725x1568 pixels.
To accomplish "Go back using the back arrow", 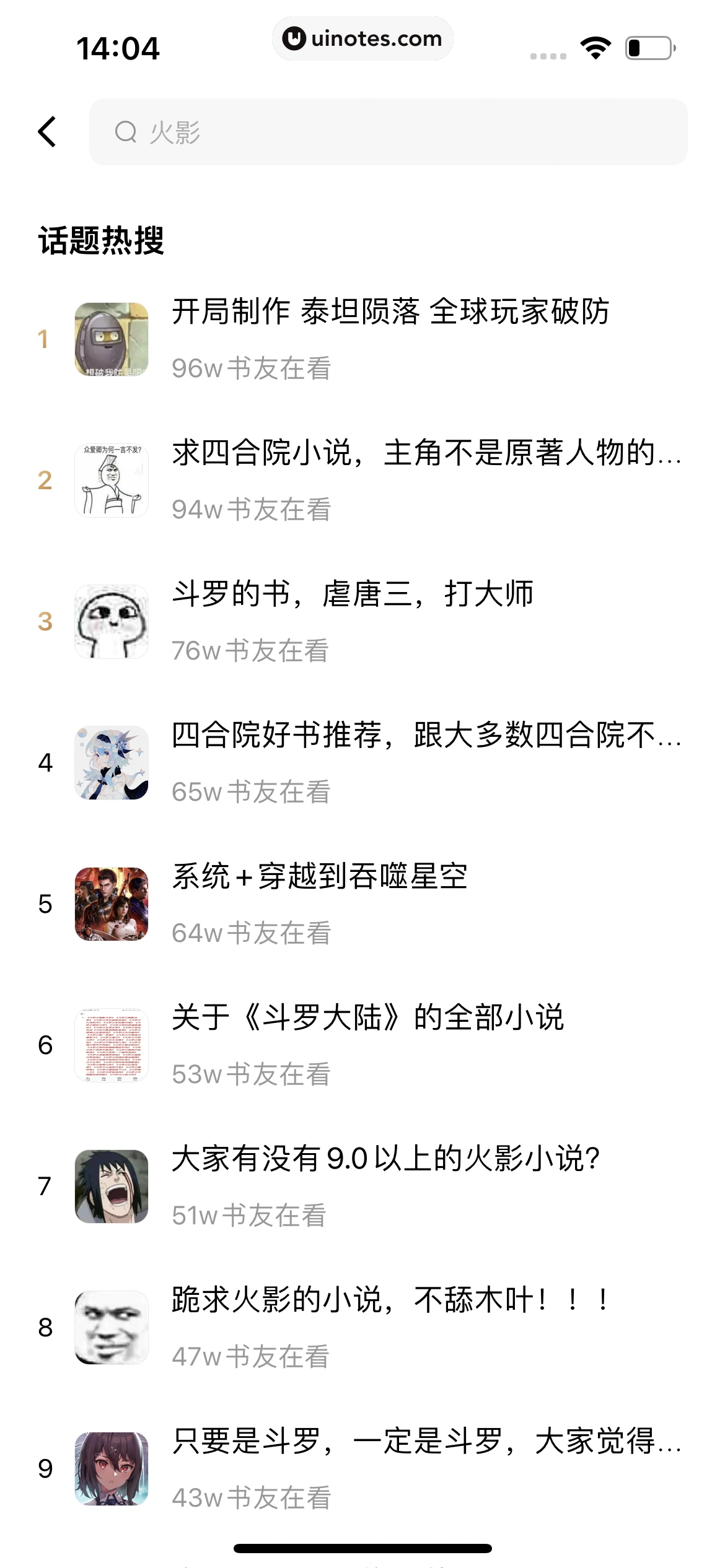I will coord(48,132).
